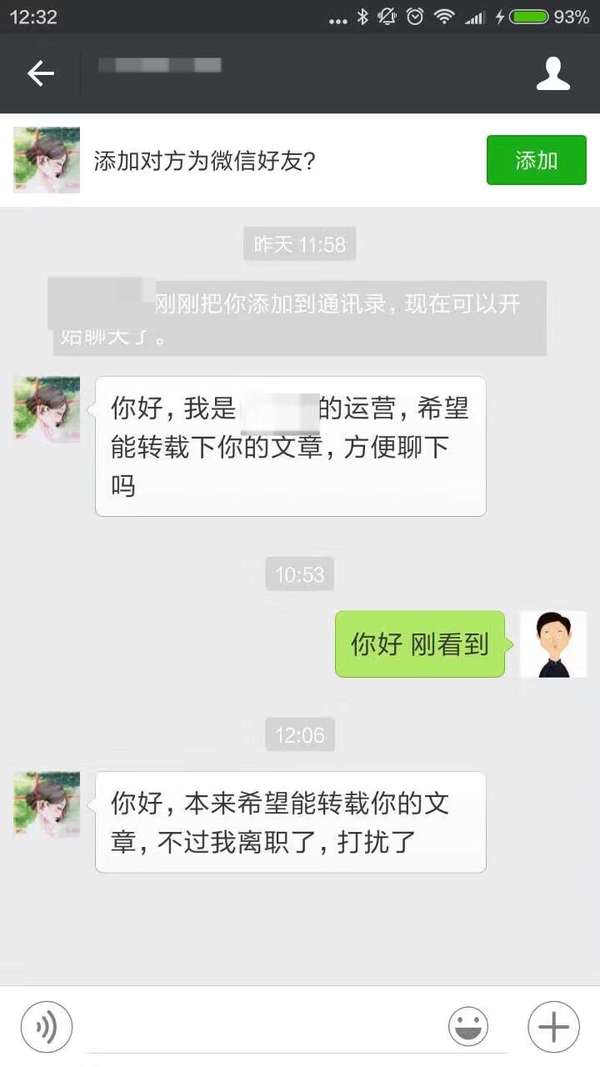Image resolution: width=600 pixels, height=1067 pixels.
Task: Open my own avatar beside 你好 刚看到
Action: click(x=553, y=644)
